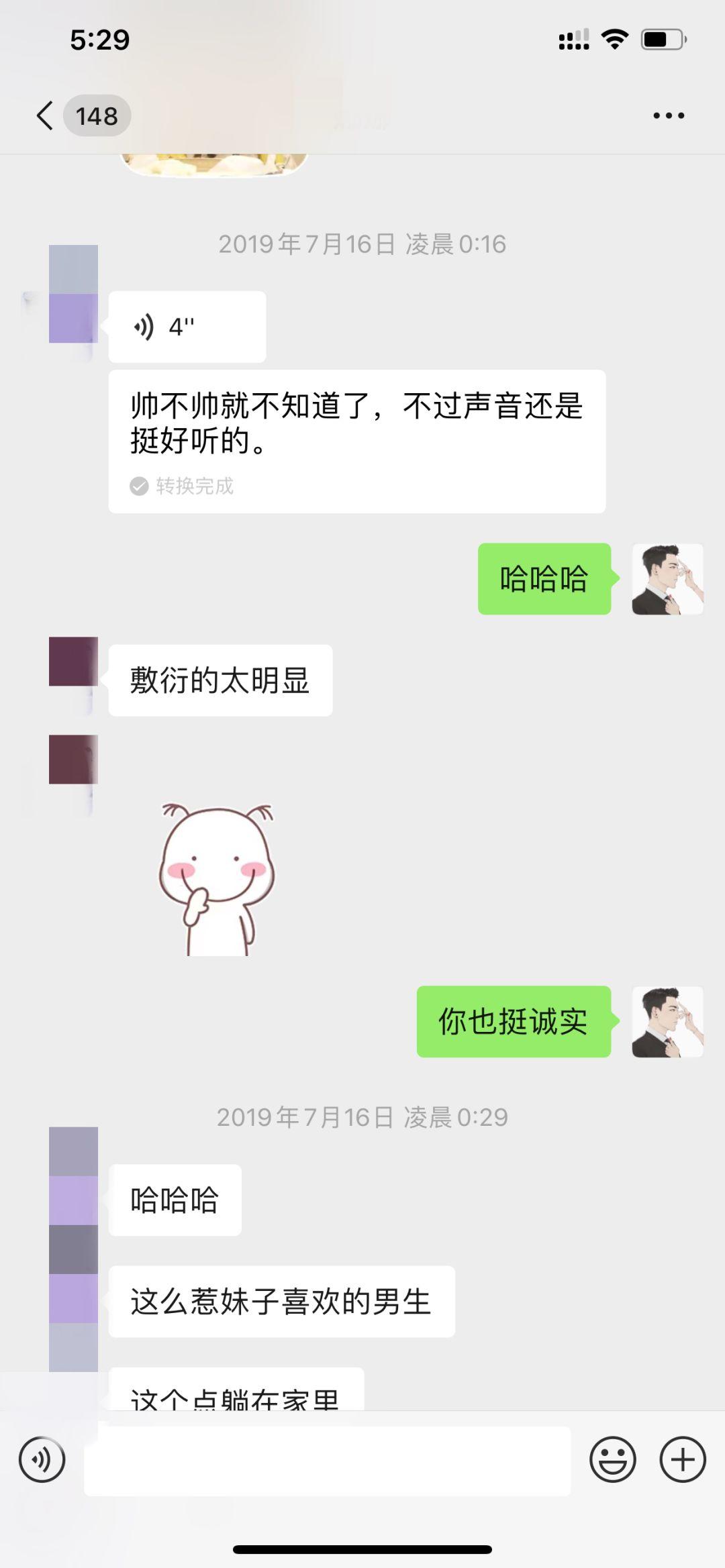The height and width of the screenshot is (1568, 725).
Task: Tap the Wi-Fi icon in the status bar
Action: 613,40
